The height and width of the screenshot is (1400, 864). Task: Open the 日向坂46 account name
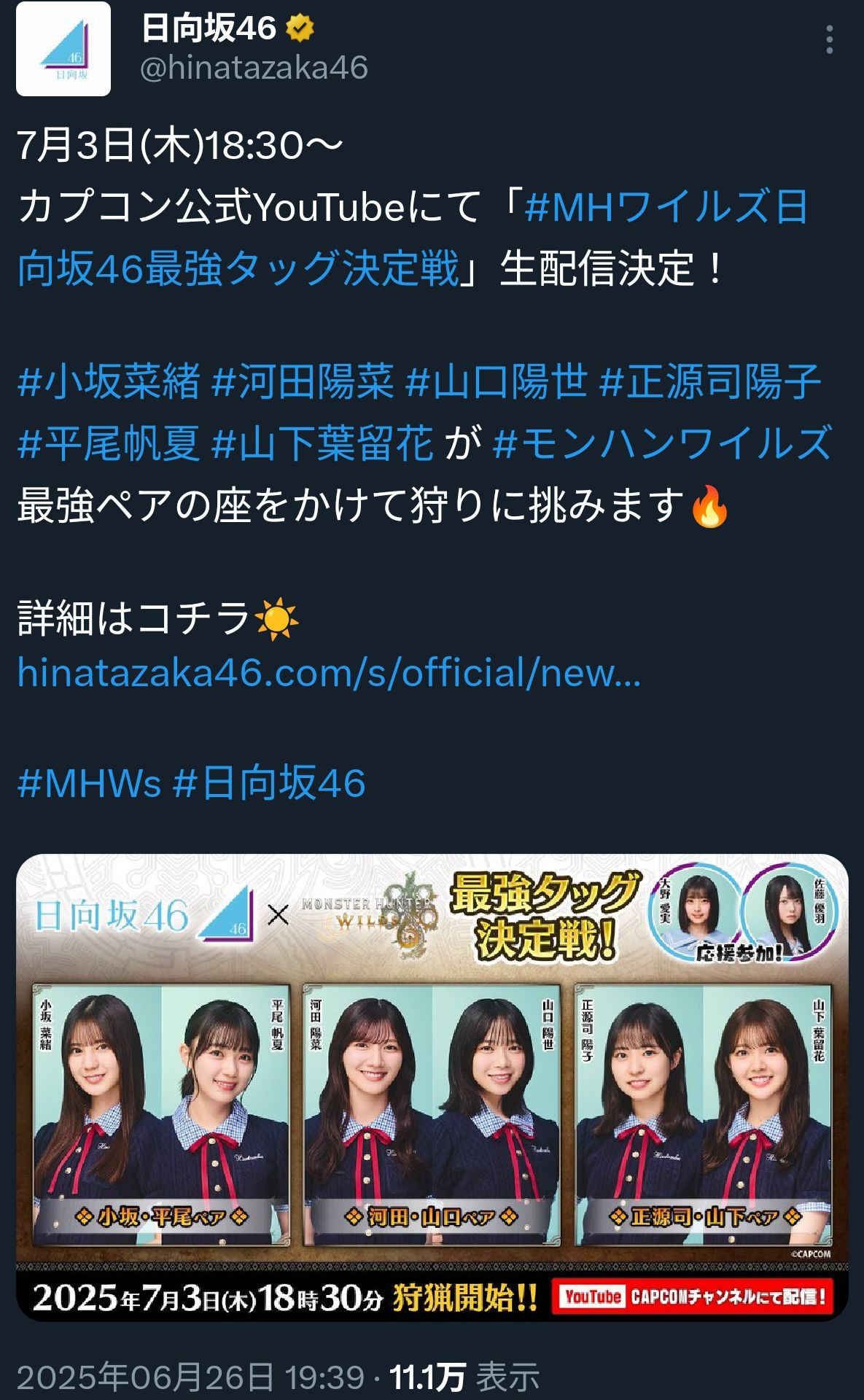point(209,29)
